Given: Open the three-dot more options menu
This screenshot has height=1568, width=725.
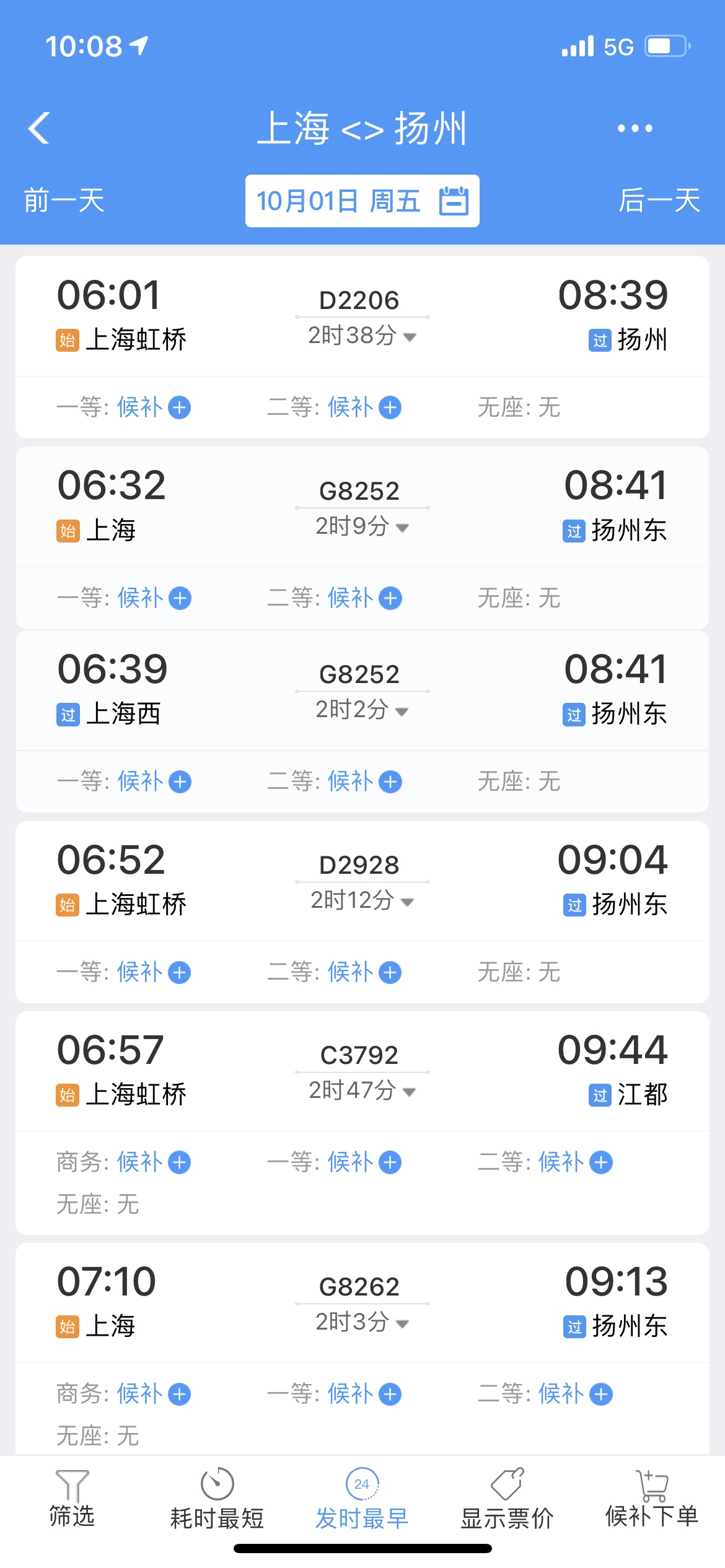Looking at the screenshot, I should click(x=635, y=128).
